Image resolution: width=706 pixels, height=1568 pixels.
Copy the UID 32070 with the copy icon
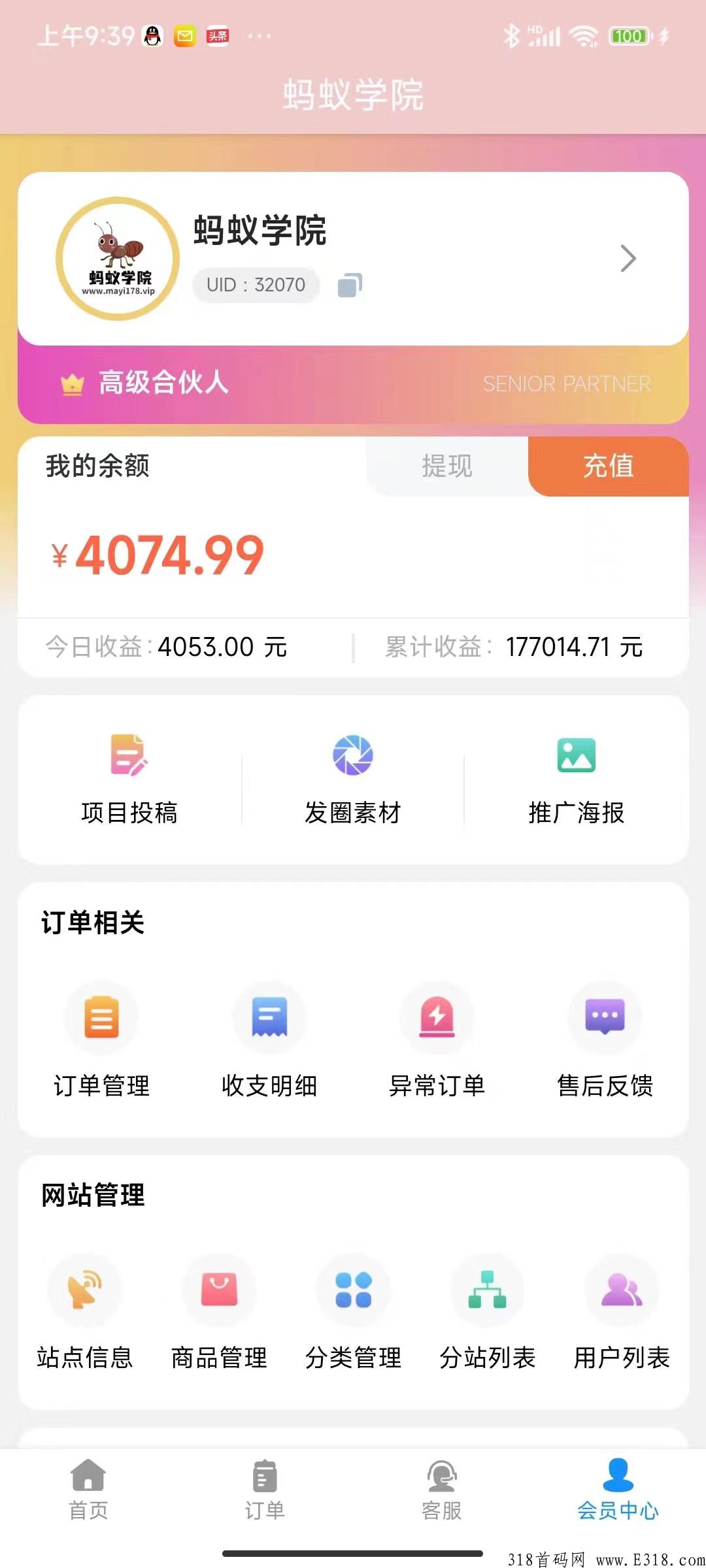point(350,285)
